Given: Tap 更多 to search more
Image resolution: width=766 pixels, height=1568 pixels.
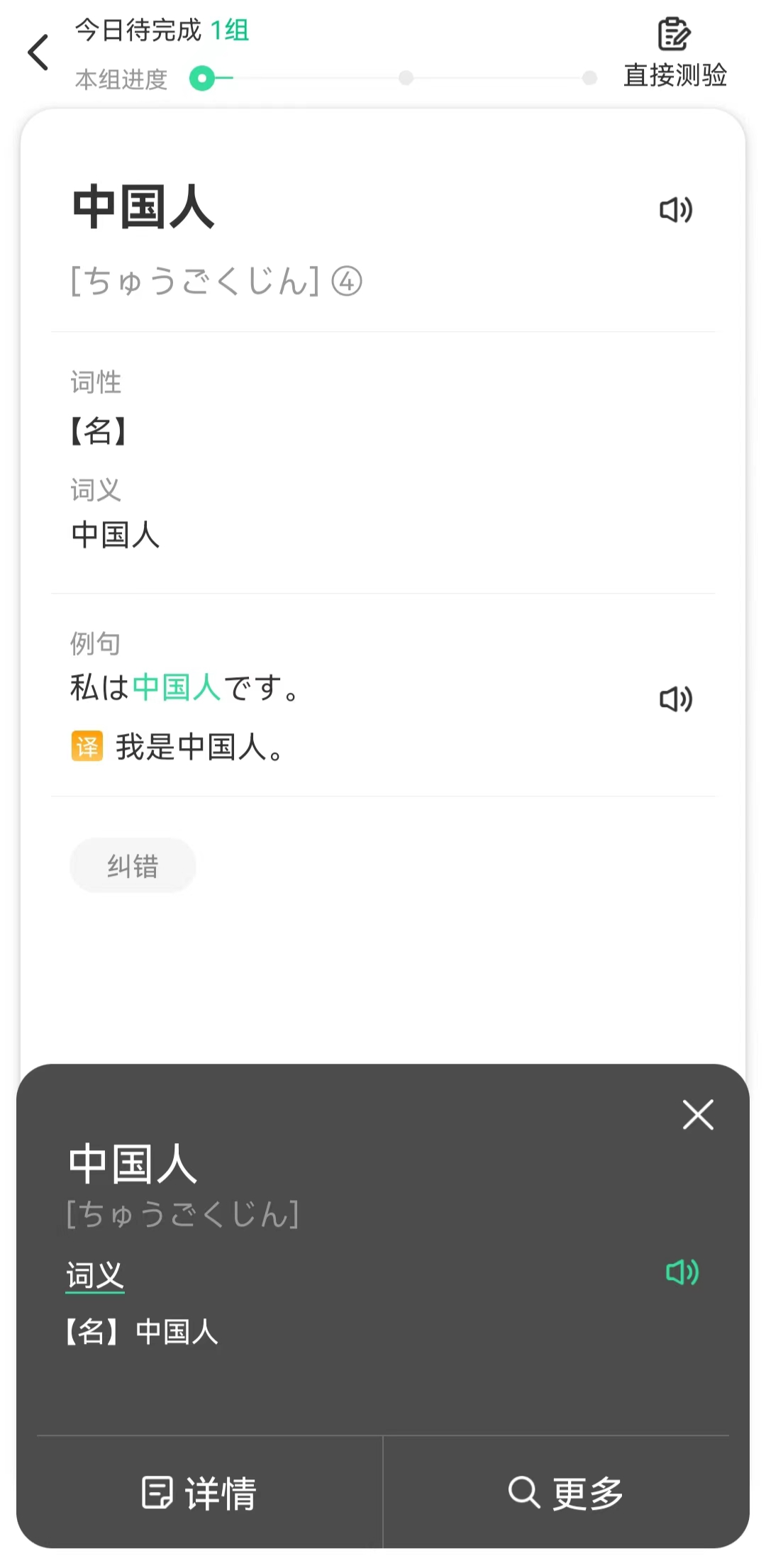Looking at the screenshot, I should 566,1492.
